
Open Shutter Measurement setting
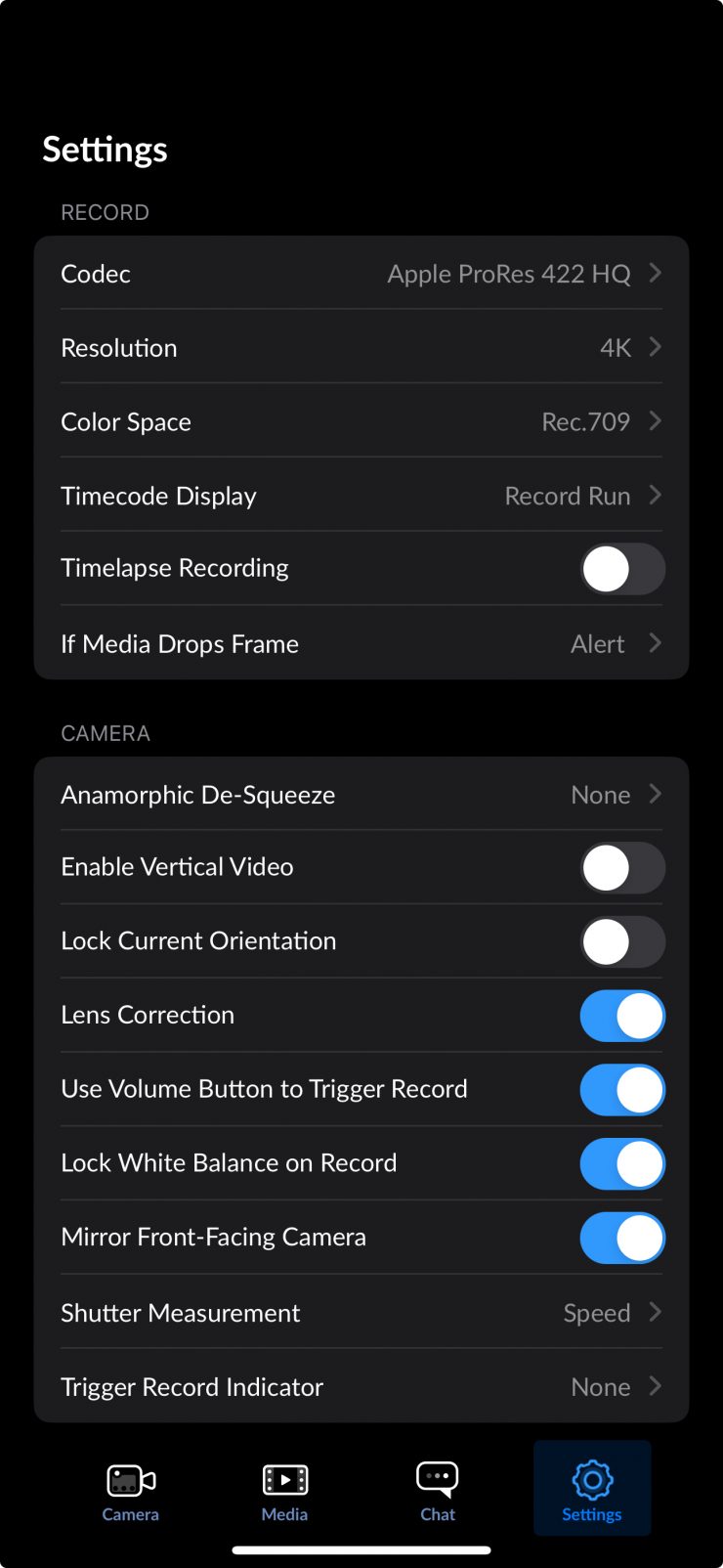361,1313
